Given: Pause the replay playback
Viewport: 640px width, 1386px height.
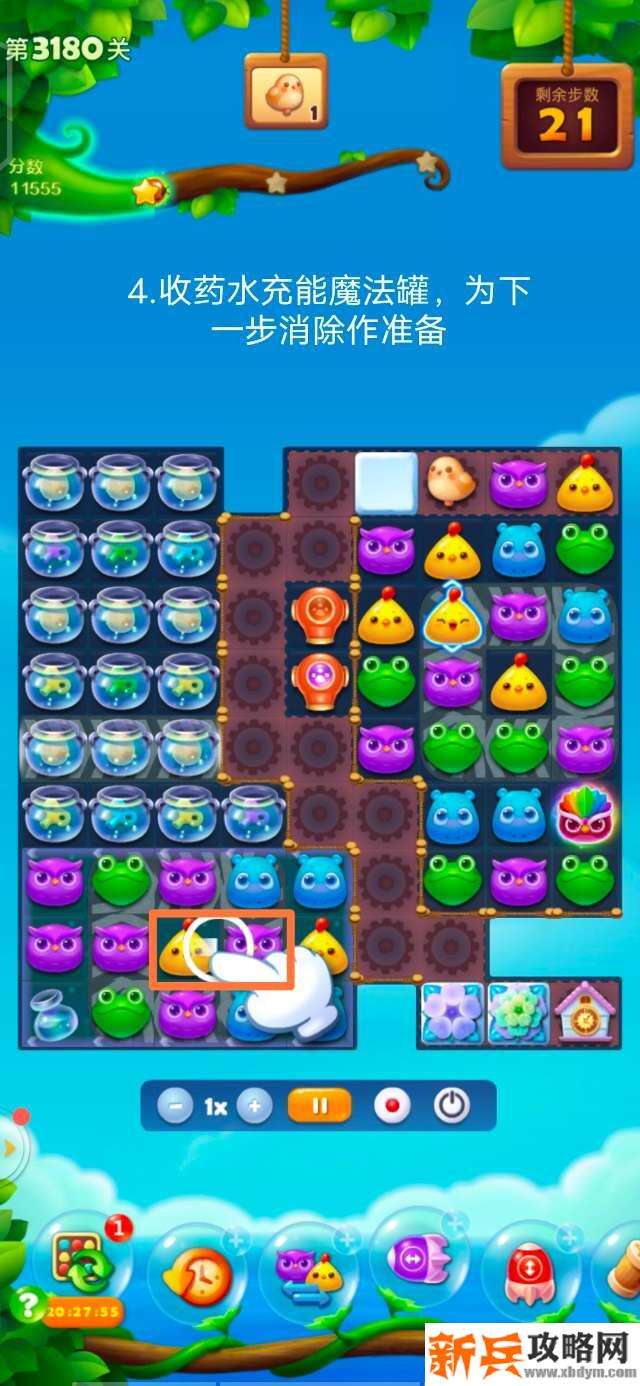Looking at the screenshot, I should click(320, 1106).
